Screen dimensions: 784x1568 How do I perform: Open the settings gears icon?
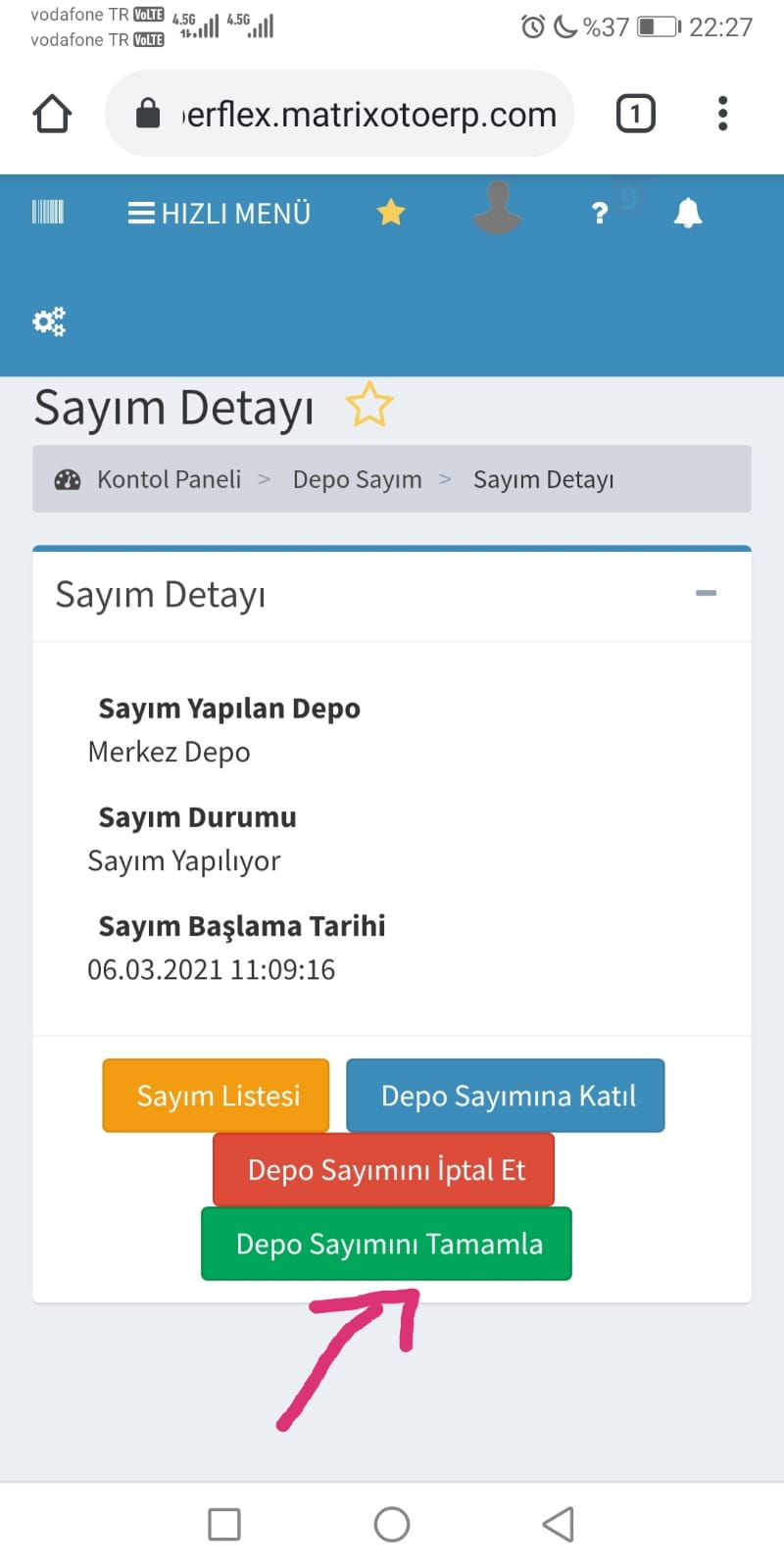coord(49,320)
